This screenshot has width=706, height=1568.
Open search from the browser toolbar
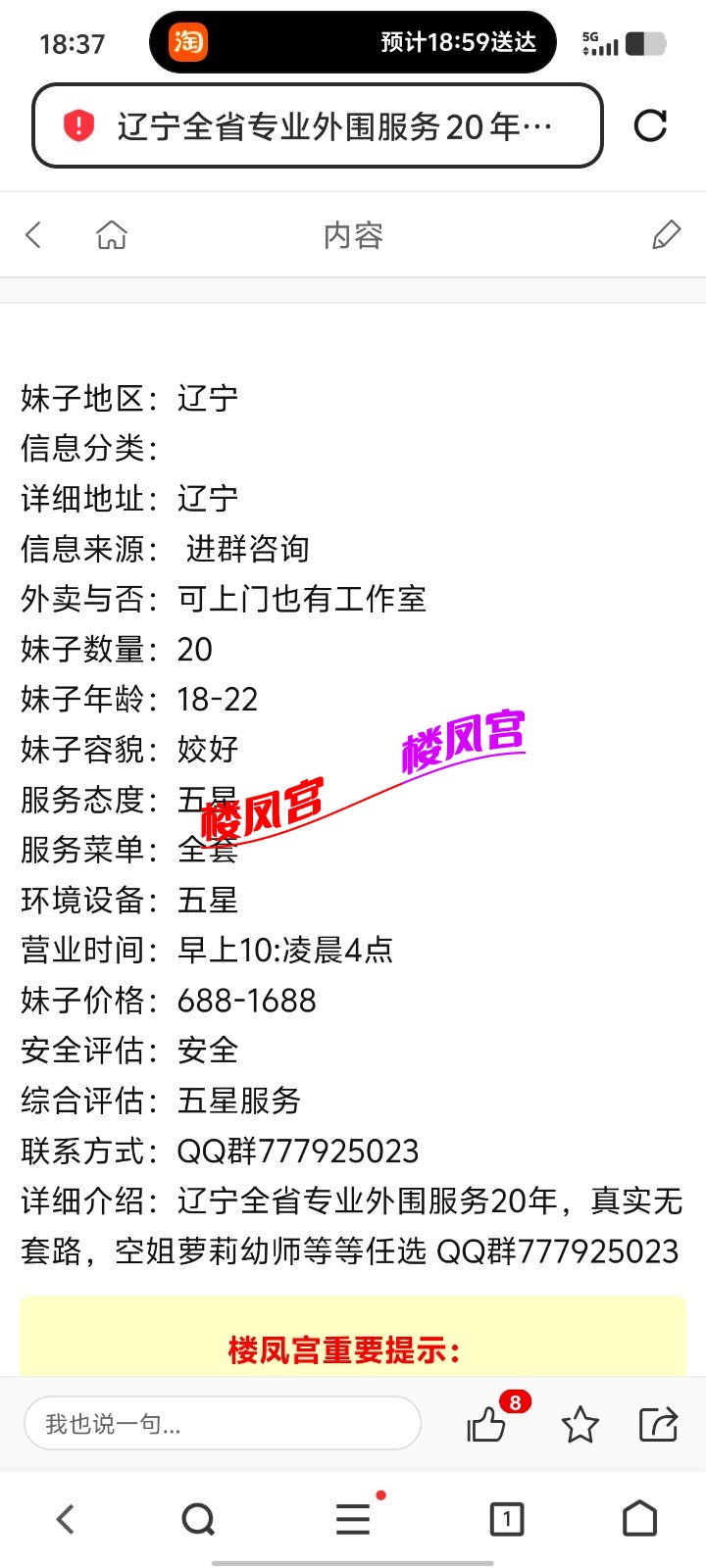[198, 1519]
